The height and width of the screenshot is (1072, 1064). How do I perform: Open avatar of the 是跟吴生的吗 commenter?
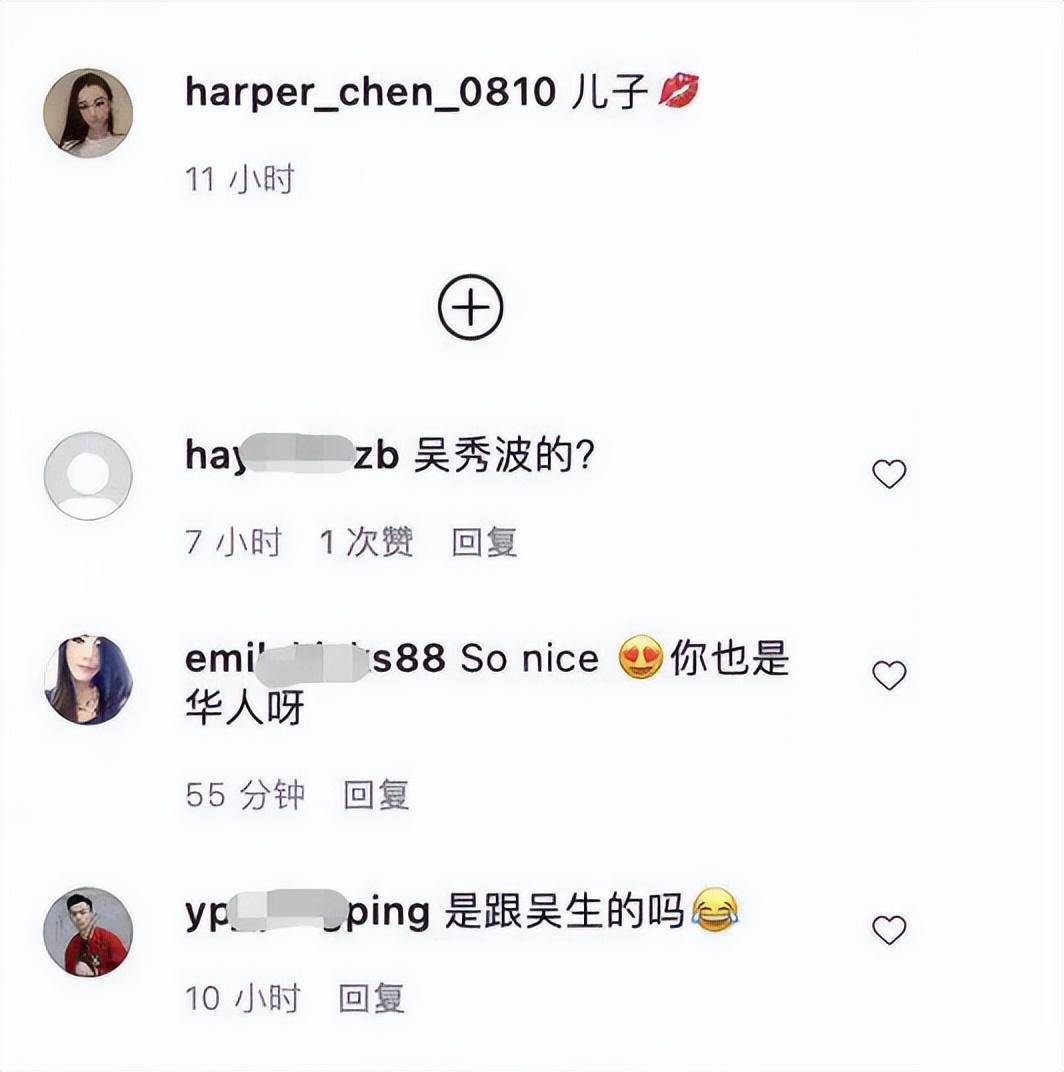88,931
